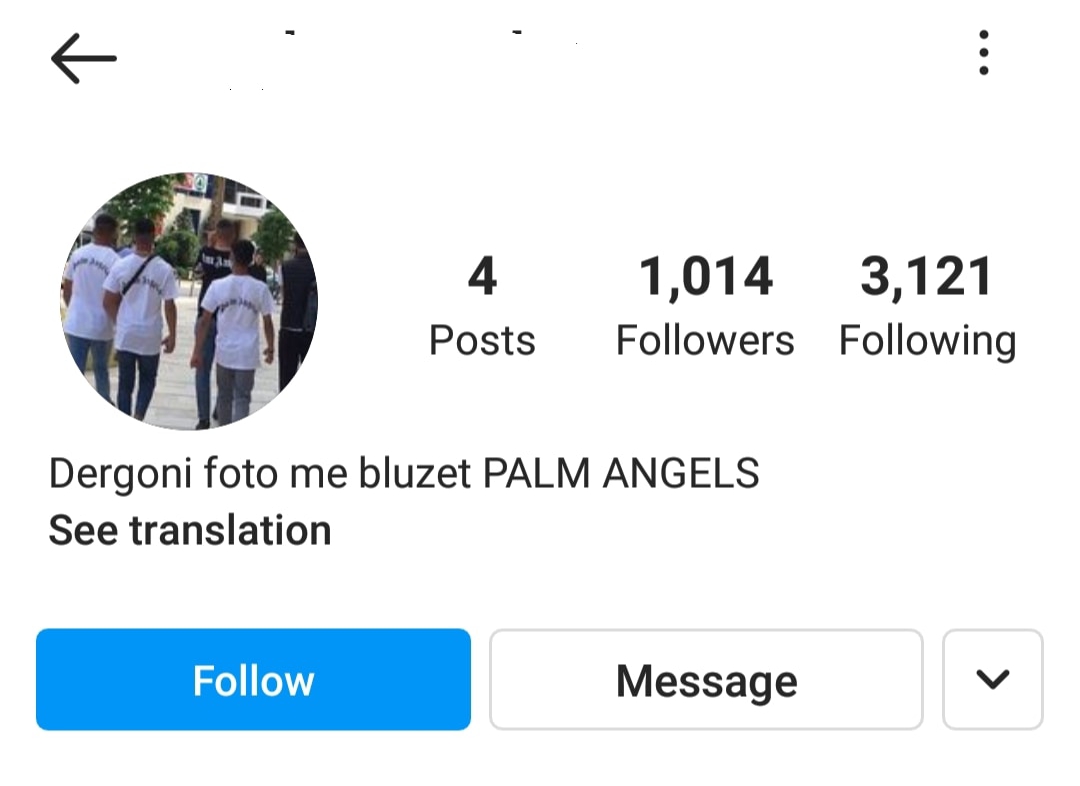Open the three-dot overflow menu
This screenshot has width=1080, height=786.
[x=984, y=53]
